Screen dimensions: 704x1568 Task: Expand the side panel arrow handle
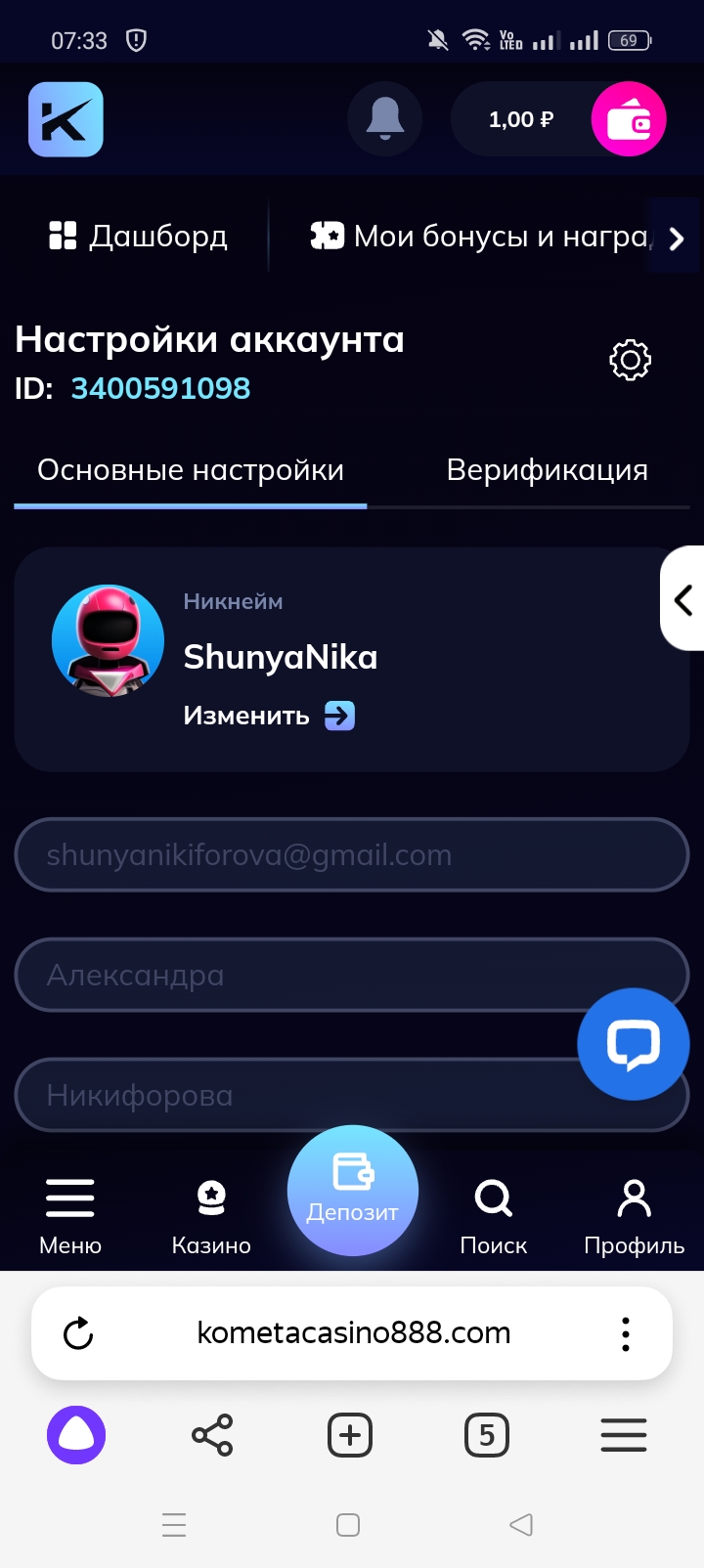point(683,599)
